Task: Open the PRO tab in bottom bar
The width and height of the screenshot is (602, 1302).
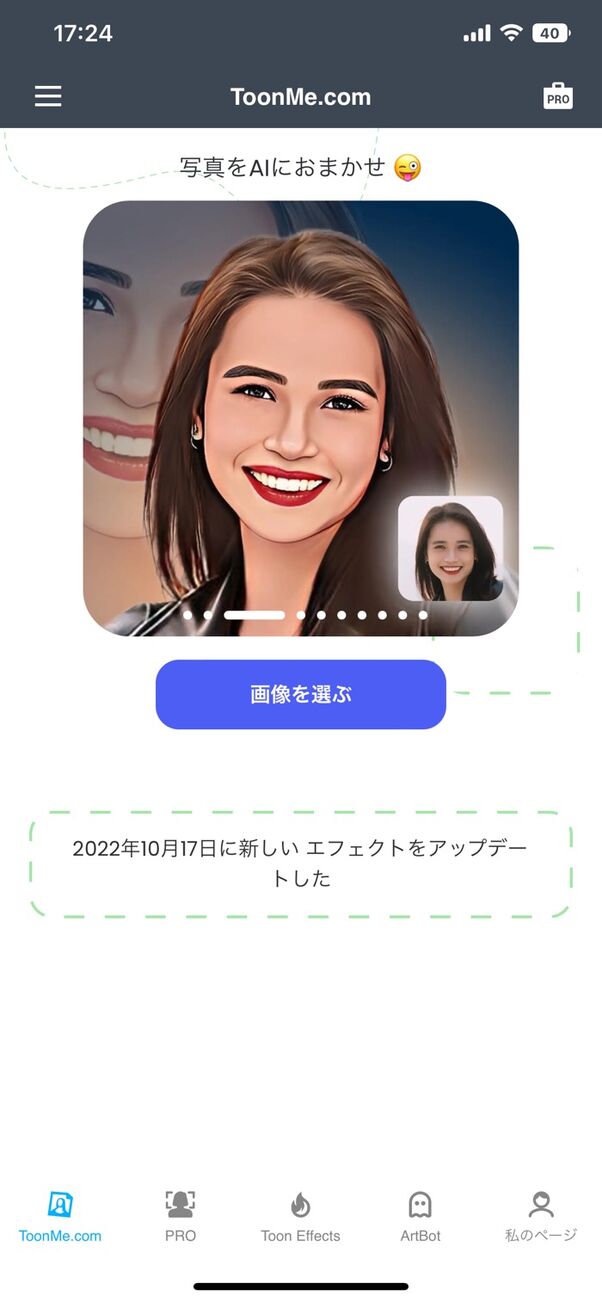Action: pos(180,1216)
